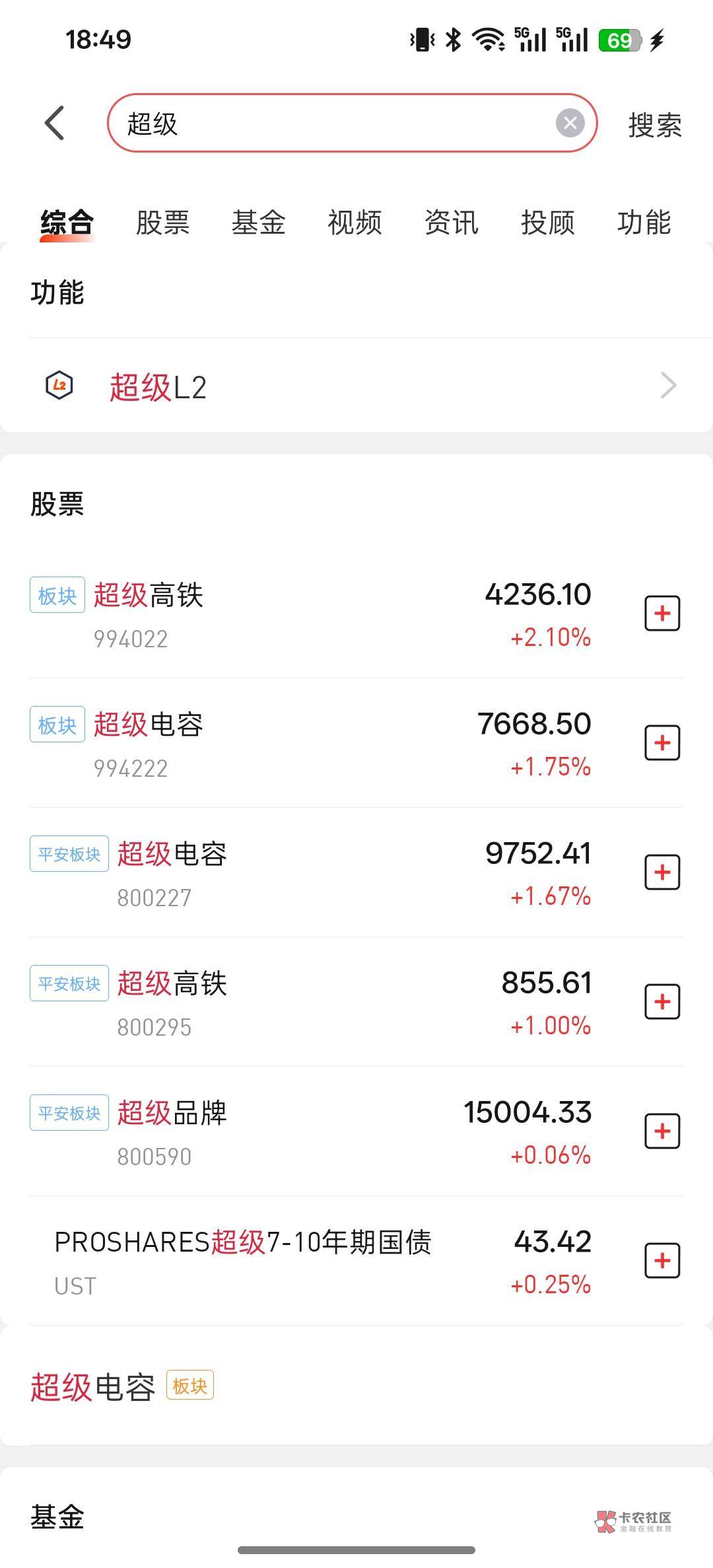This screenshot has width=713, height=1568.
Task: Open the 视频 tab
Action: [x=355, y=223]
